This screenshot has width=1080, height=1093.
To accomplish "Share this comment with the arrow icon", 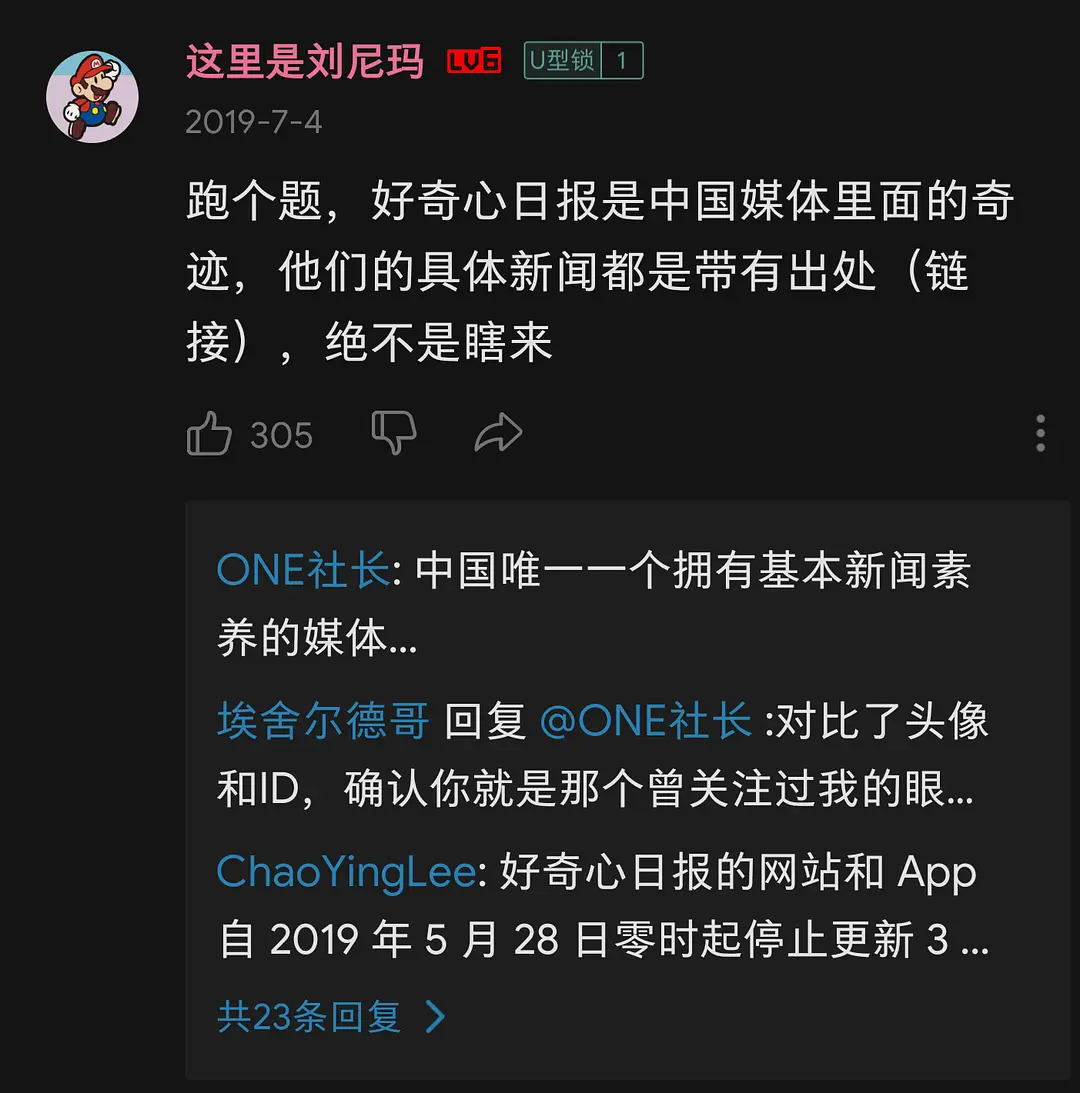I will (x=498, y=433).
